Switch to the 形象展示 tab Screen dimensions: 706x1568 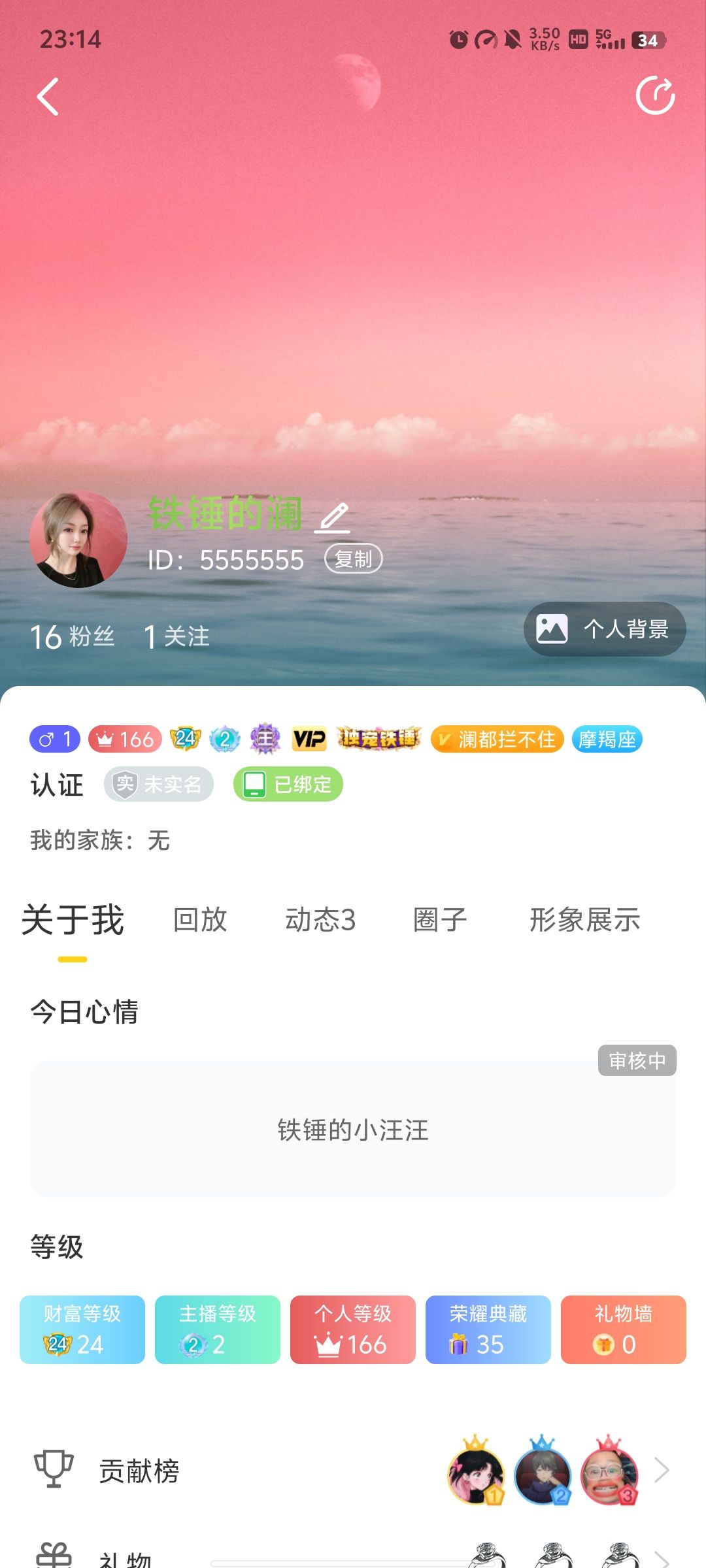(x=584, y=920)
